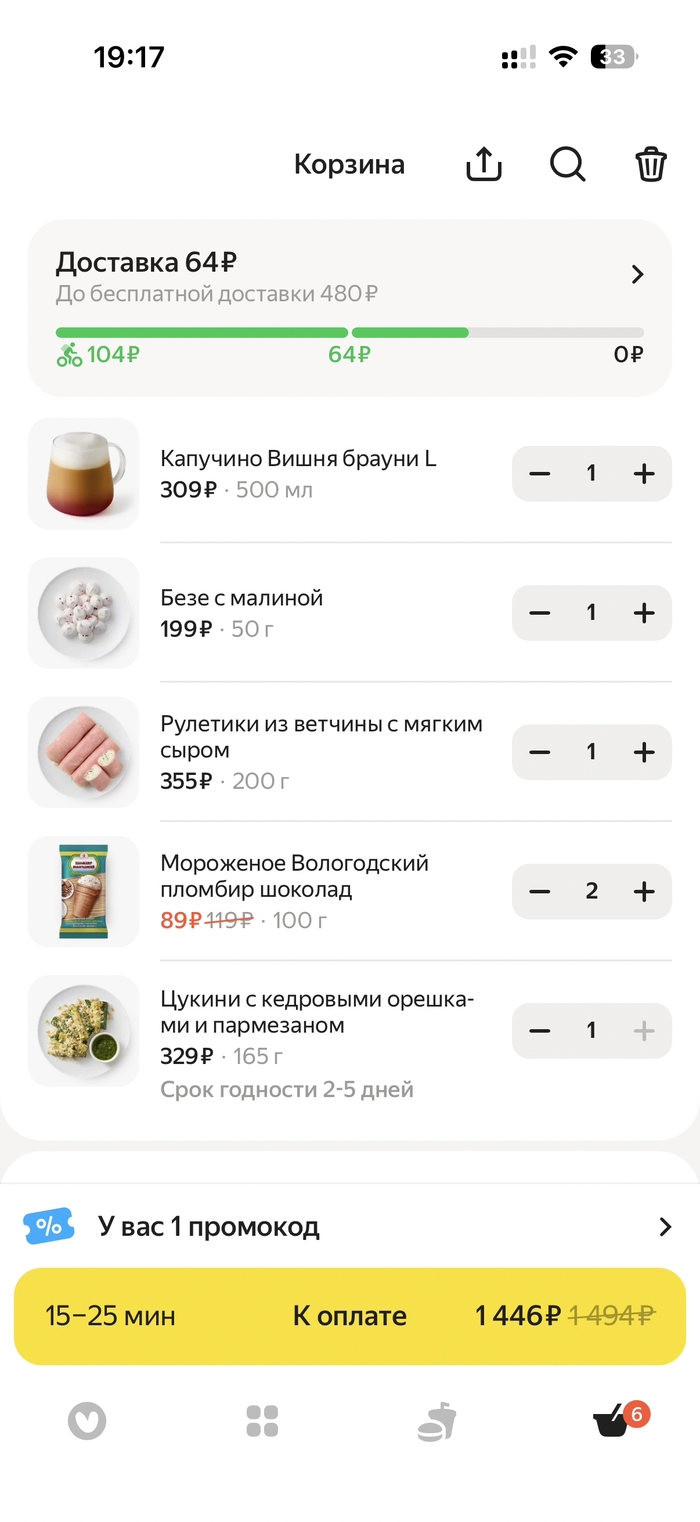Proceed to payment with К оплате
This screenshot has height=1522, width=700.
(x=350, y=1316)
